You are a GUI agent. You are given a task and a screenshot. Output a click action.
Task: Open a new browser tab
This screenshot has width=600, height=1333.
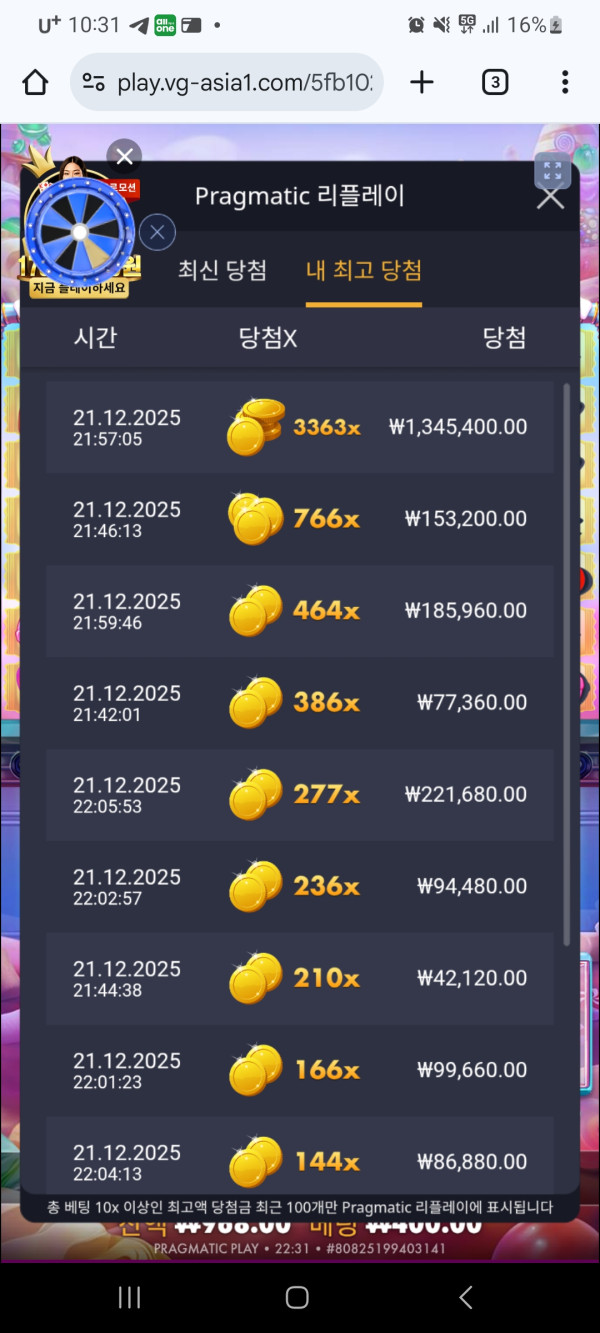tap(422, 82)
